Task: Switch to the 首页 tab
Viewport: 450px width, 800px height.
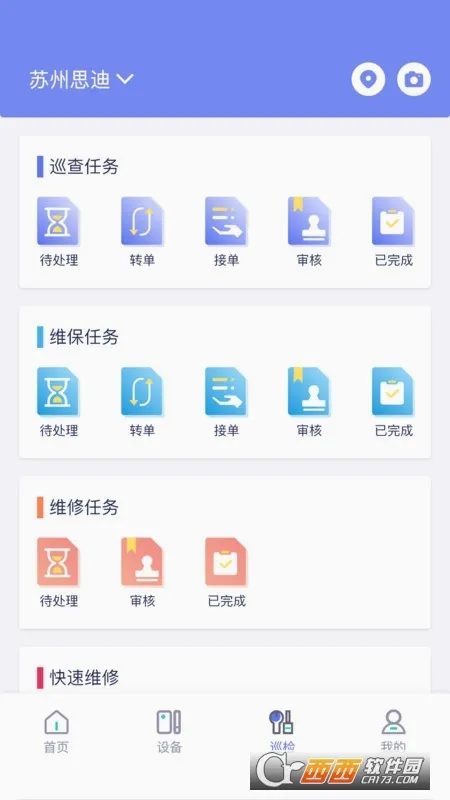Action: pos(56,732)
